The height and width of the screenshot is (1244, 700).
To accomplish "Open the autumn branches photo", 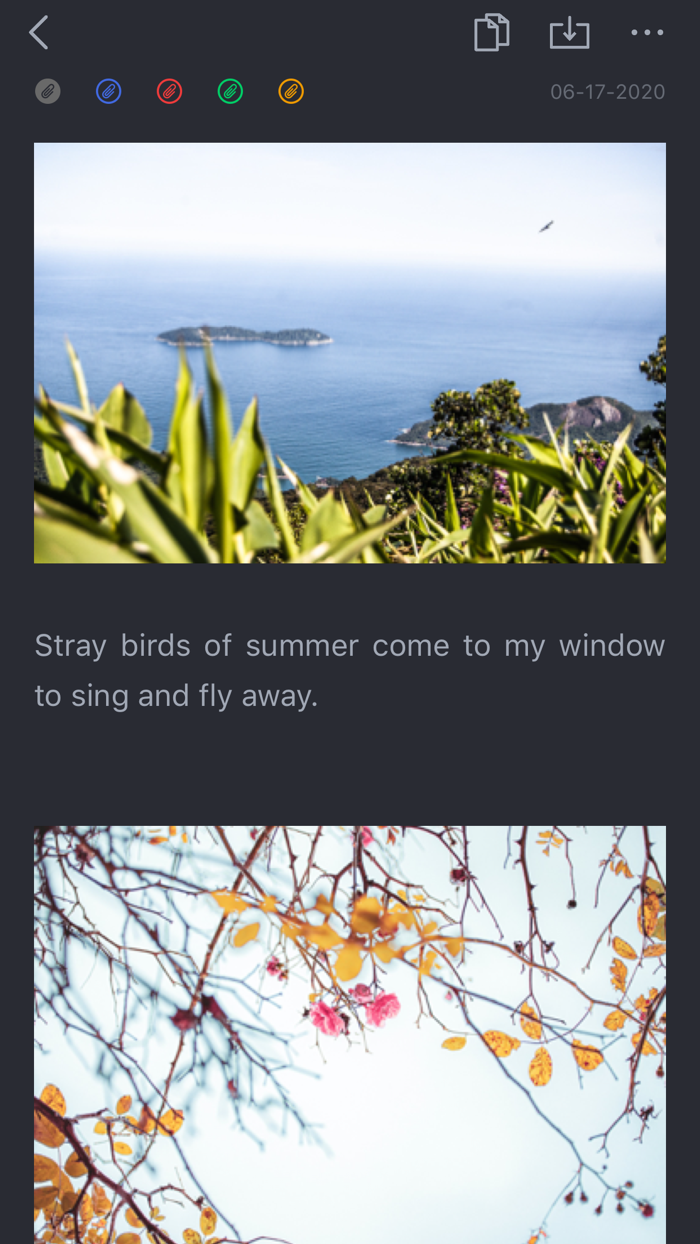I will (x=350, y=1035).
